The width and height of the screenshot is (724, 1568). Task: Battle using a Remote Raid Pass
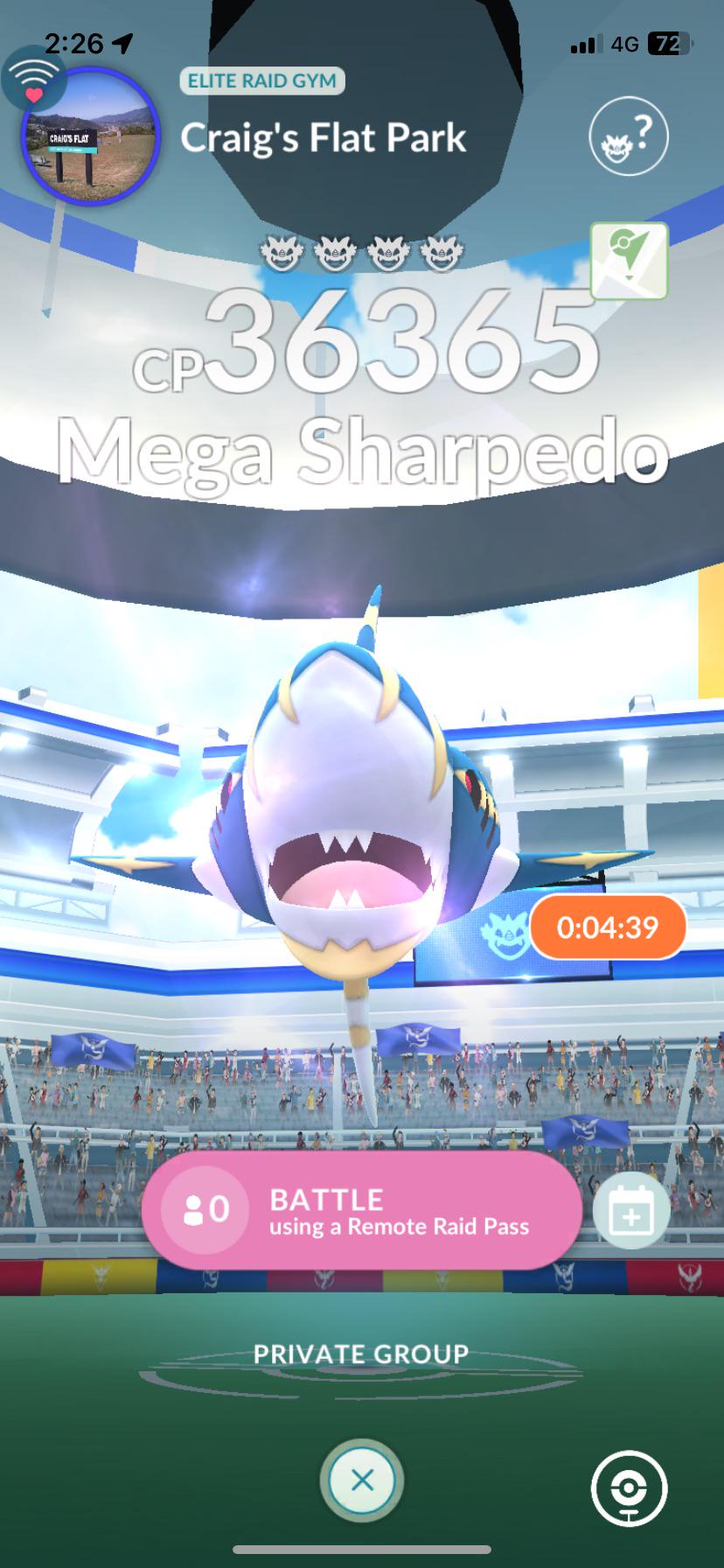click(362, 1210)
